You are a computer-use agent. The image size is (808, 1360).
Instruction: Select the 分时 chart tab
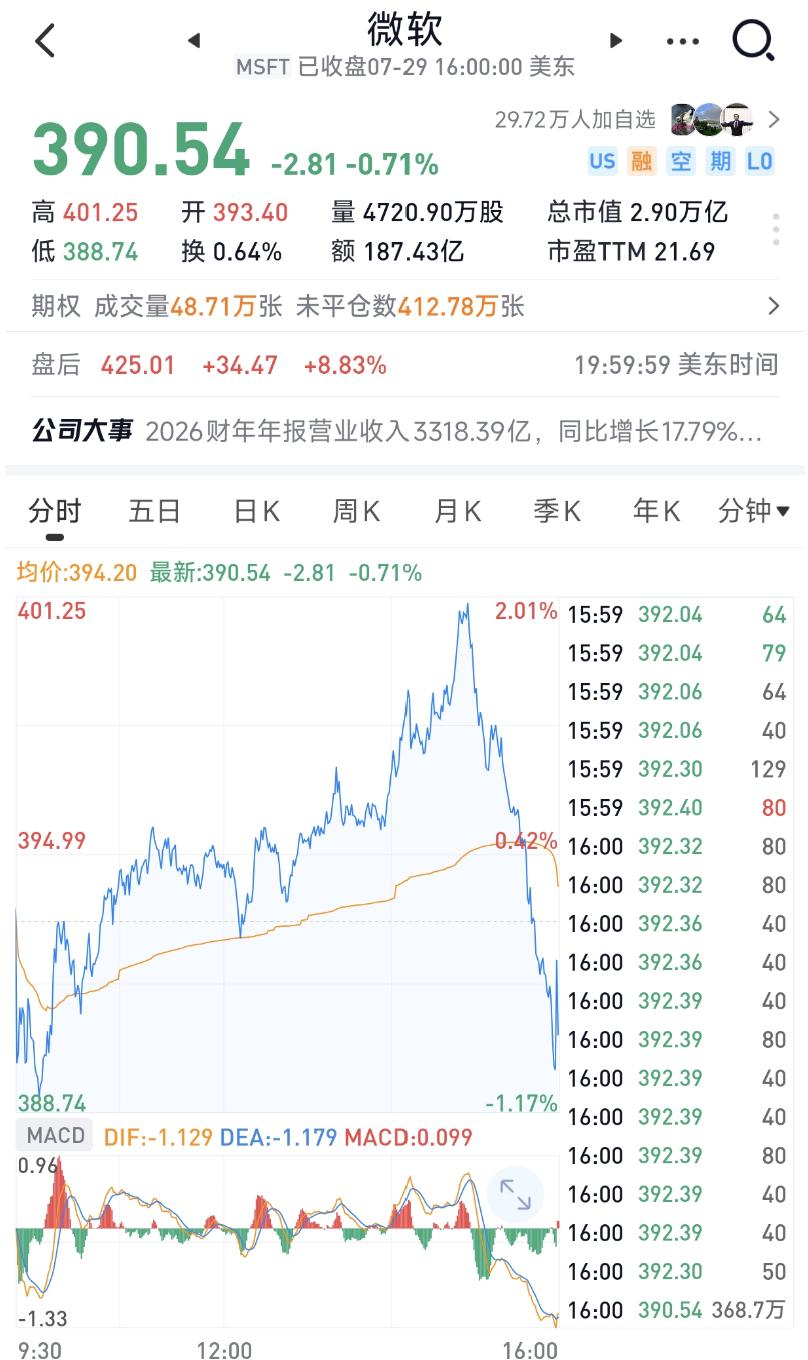click(55, 512)
